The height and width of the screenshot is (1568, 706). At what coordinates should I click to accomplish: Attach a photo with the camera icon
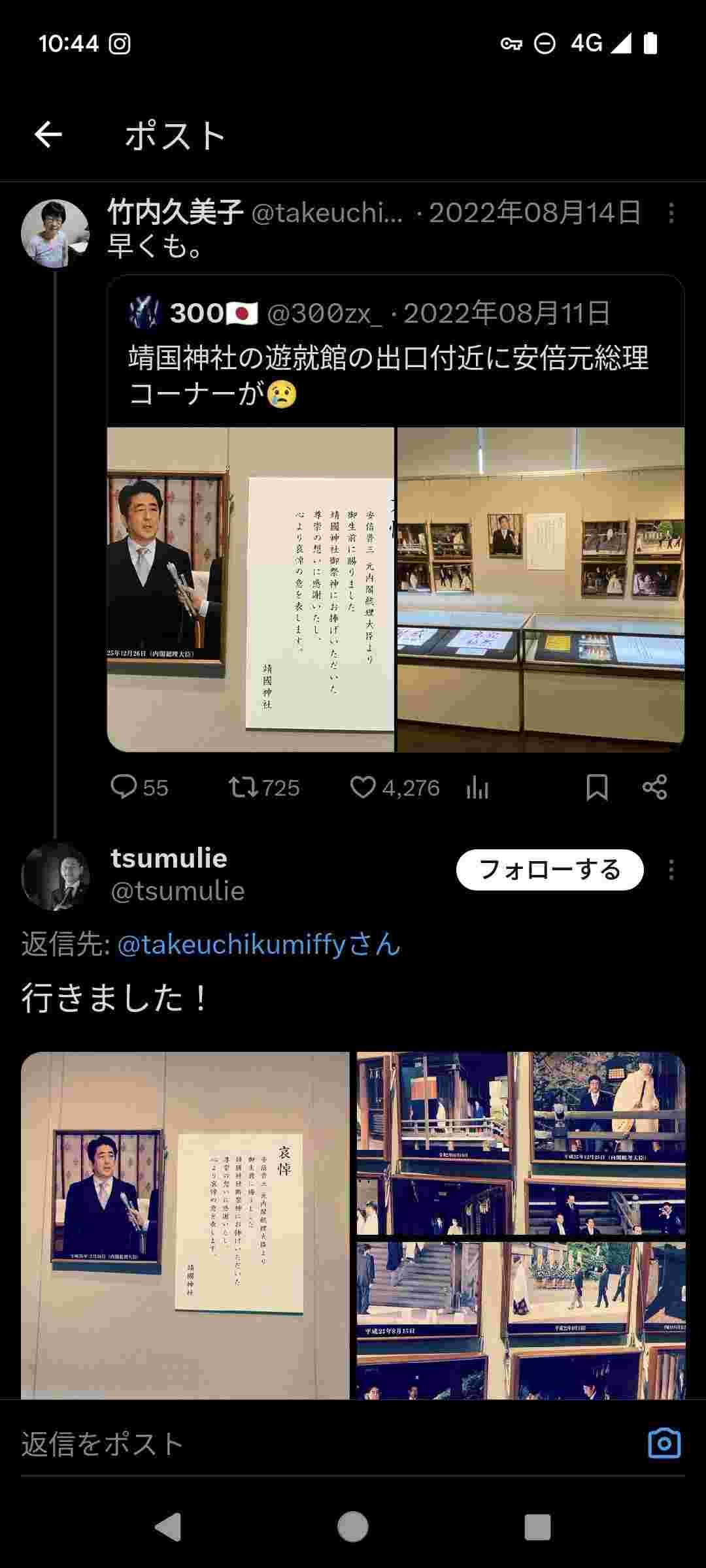[664, 1443]
